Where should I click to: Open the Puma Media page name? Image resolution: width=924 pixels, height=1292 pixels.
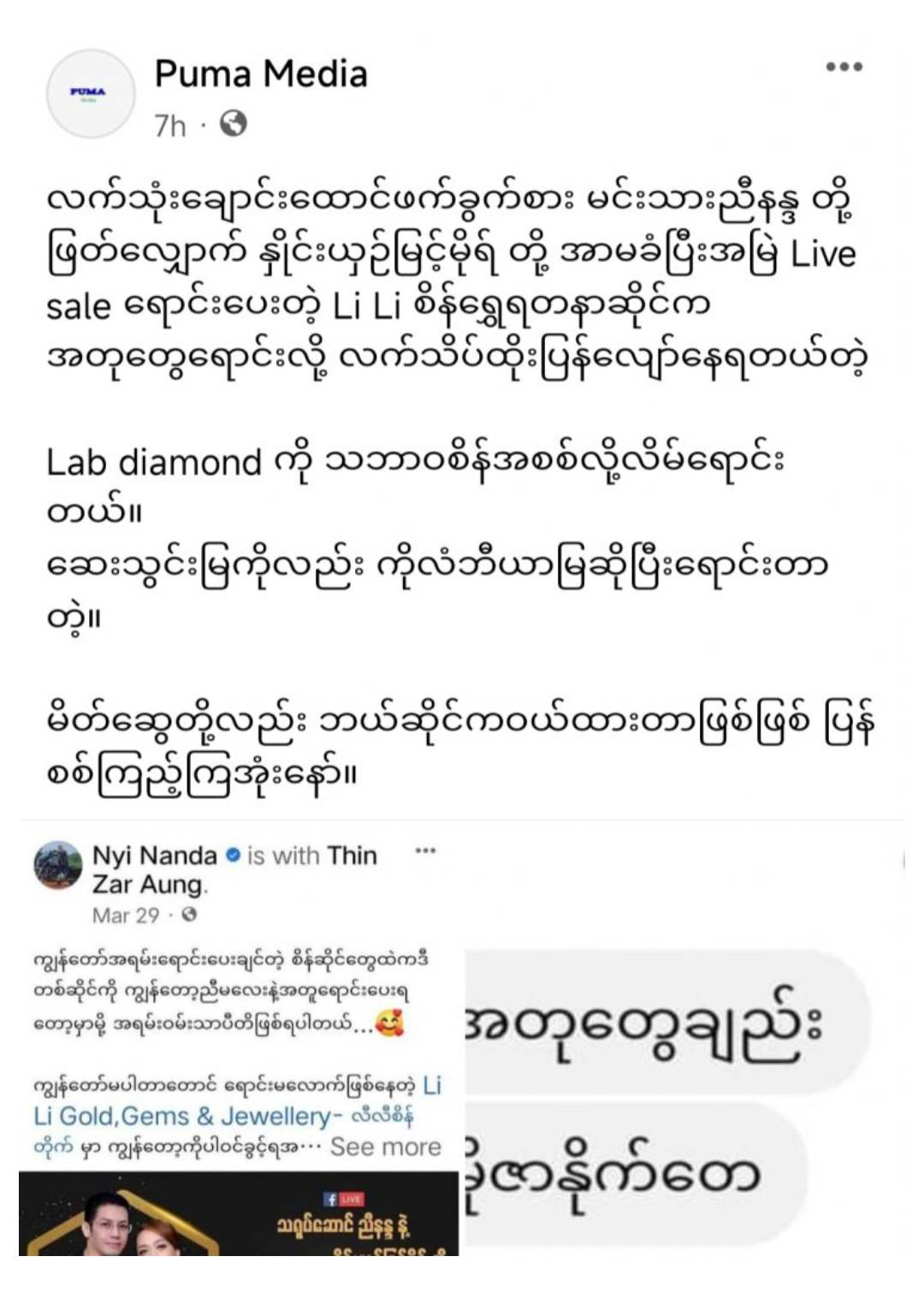(261, 74)
